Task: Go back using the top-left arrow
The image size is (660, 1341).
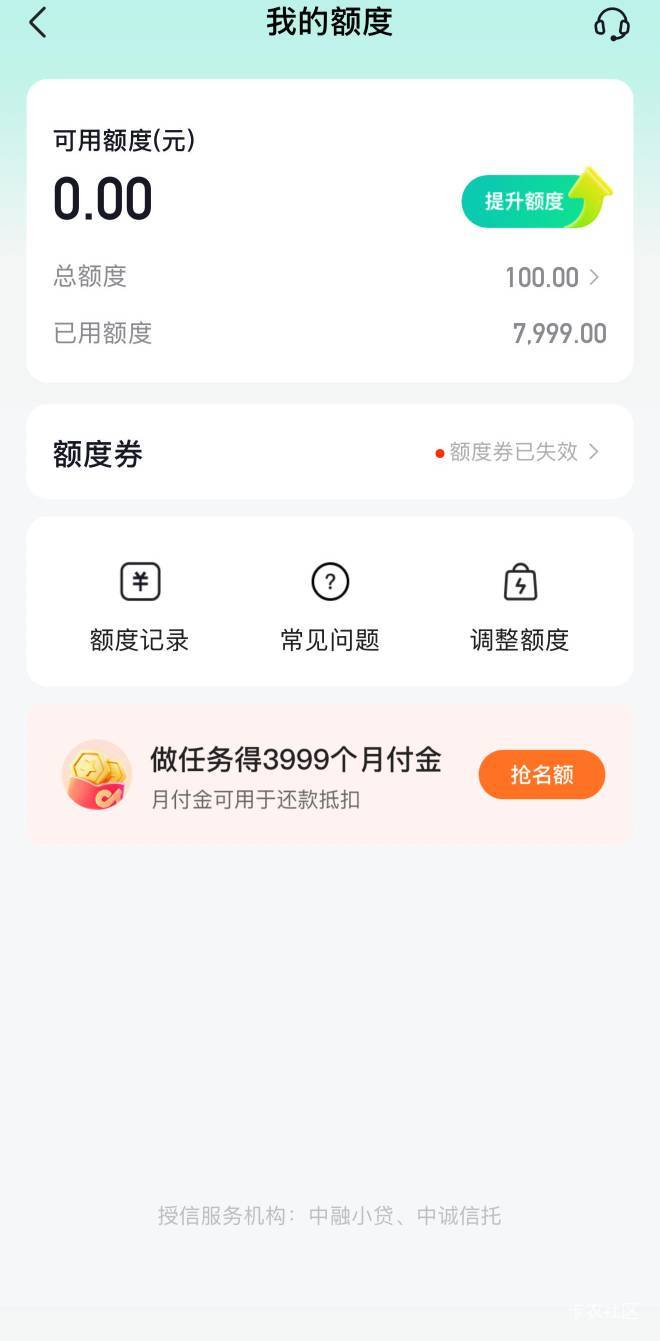Action: tap(38, 23)
